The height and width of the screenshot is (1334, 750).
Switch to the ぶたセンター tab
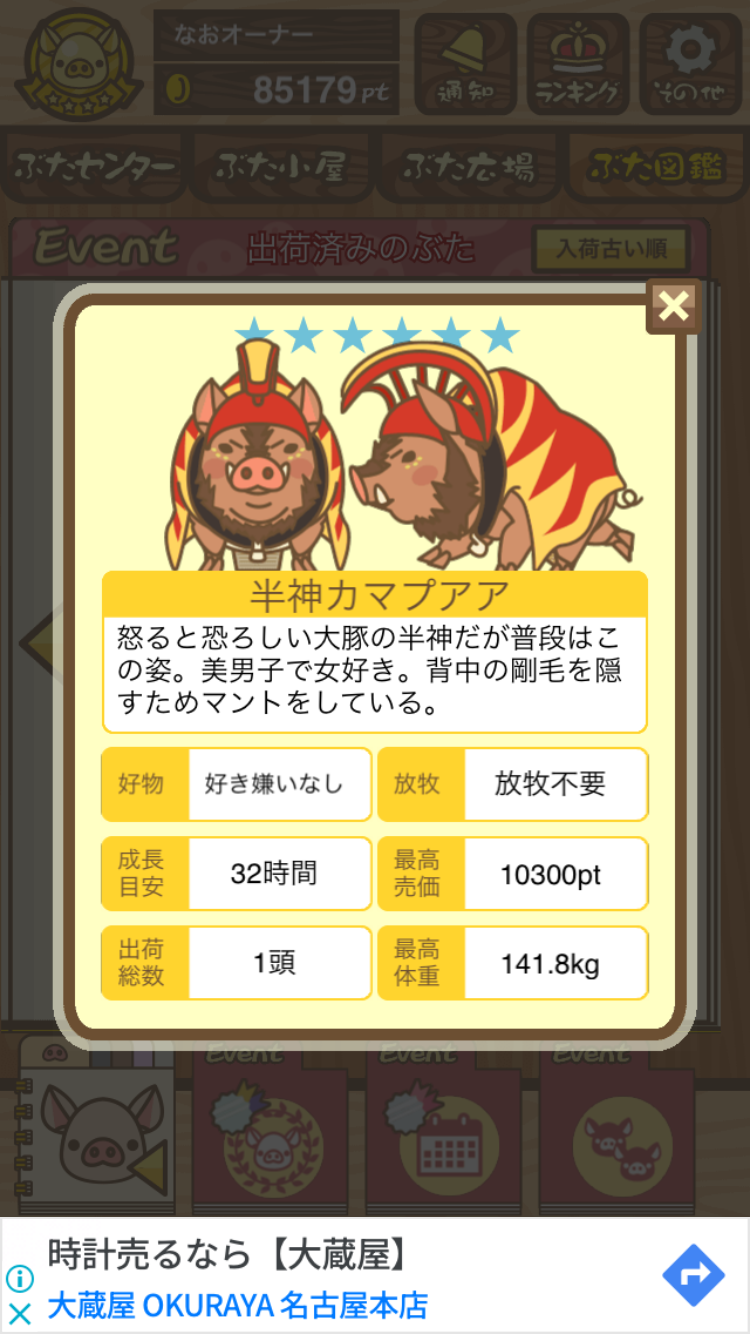click(x=96, y=166)
